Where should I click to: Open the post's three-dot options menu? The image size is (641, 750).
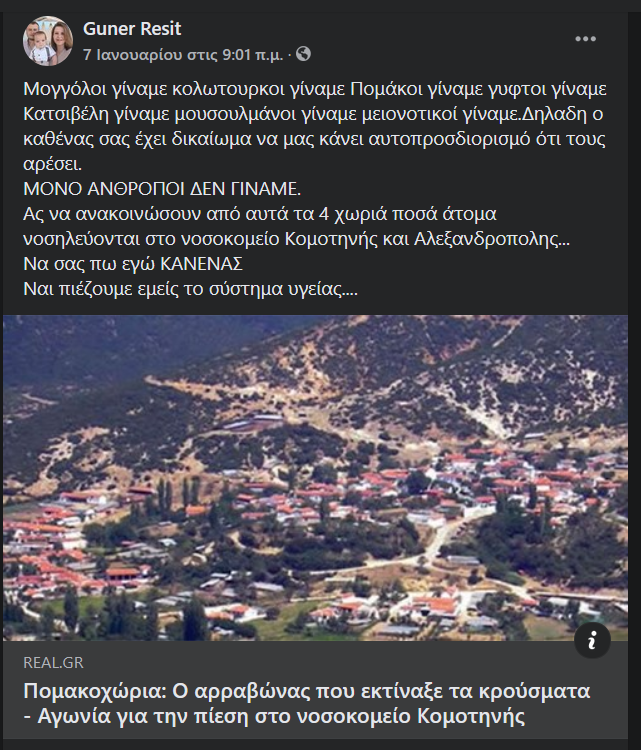pos(585,39)
